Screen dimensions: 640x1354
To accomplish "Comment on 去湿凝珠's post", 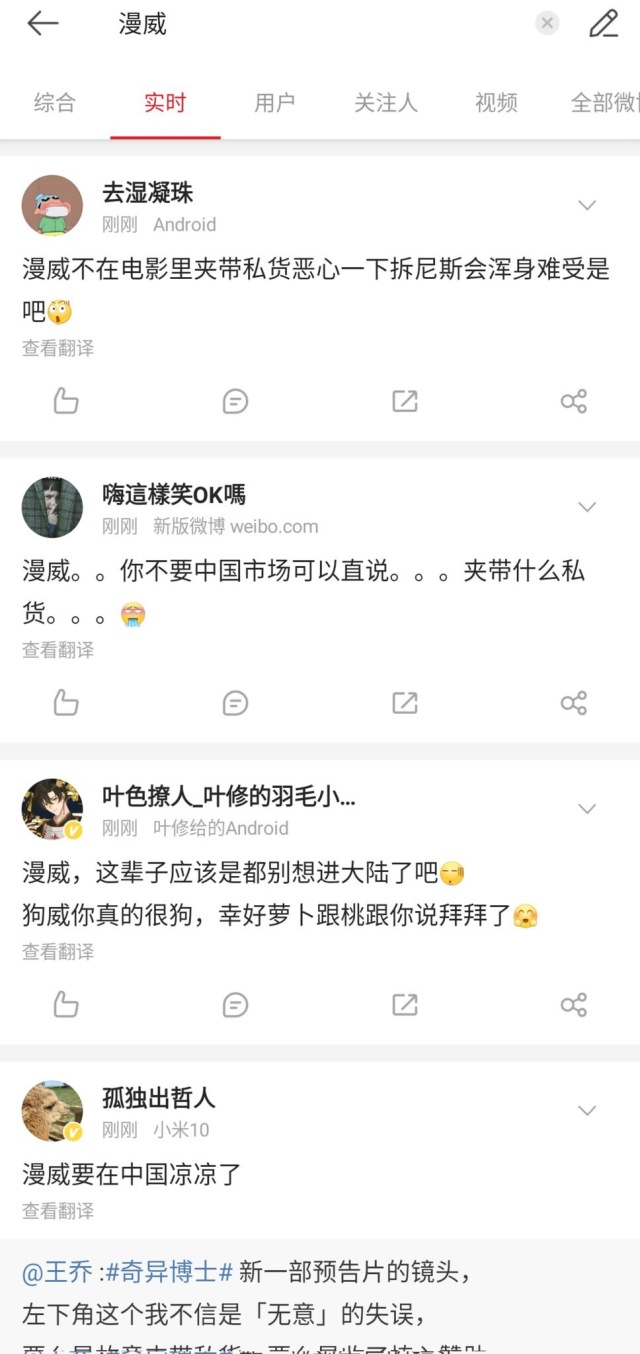I will pyautogui.click(x=235, y=401).
